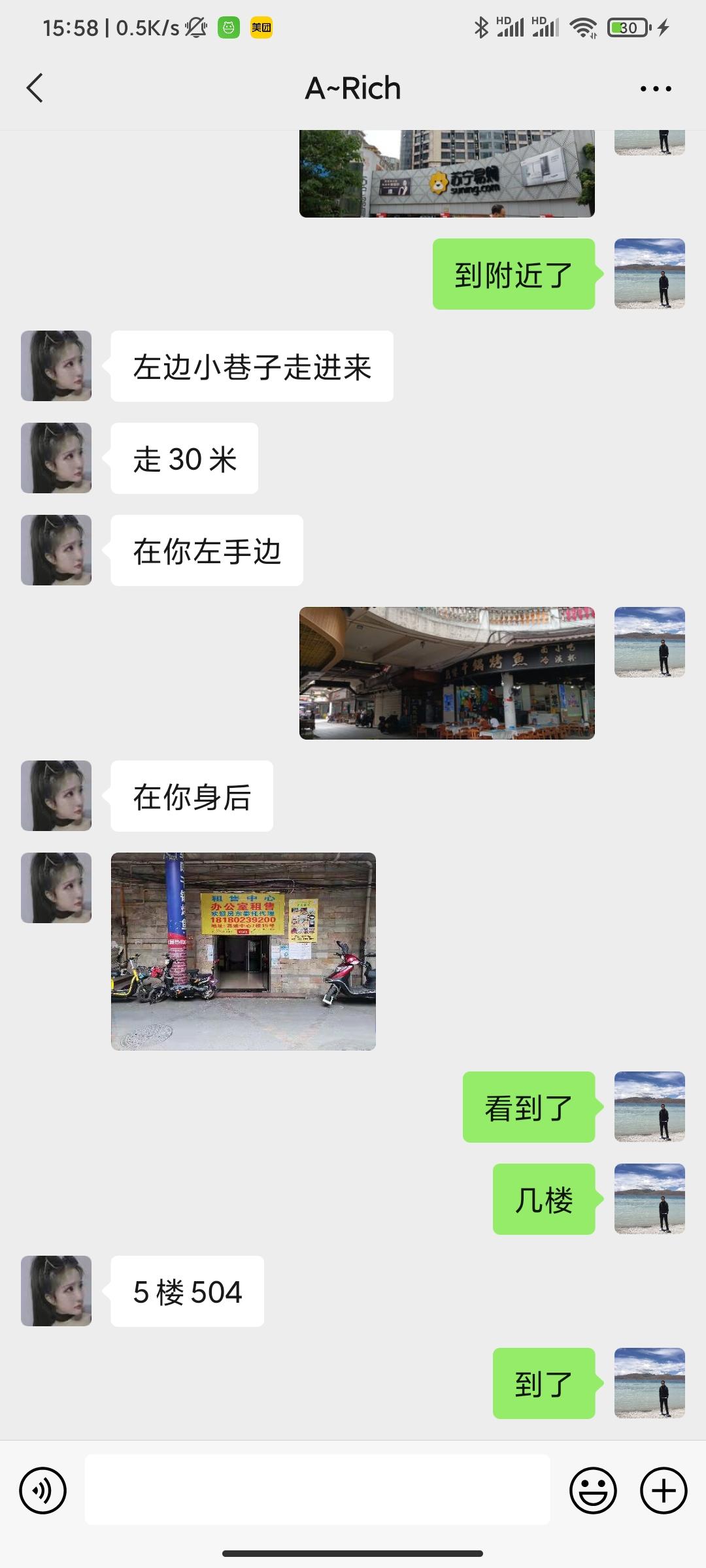Tap the 几楼 green message bubble
Viewport: 706px width, 1568px height.
coord(543,1198)
